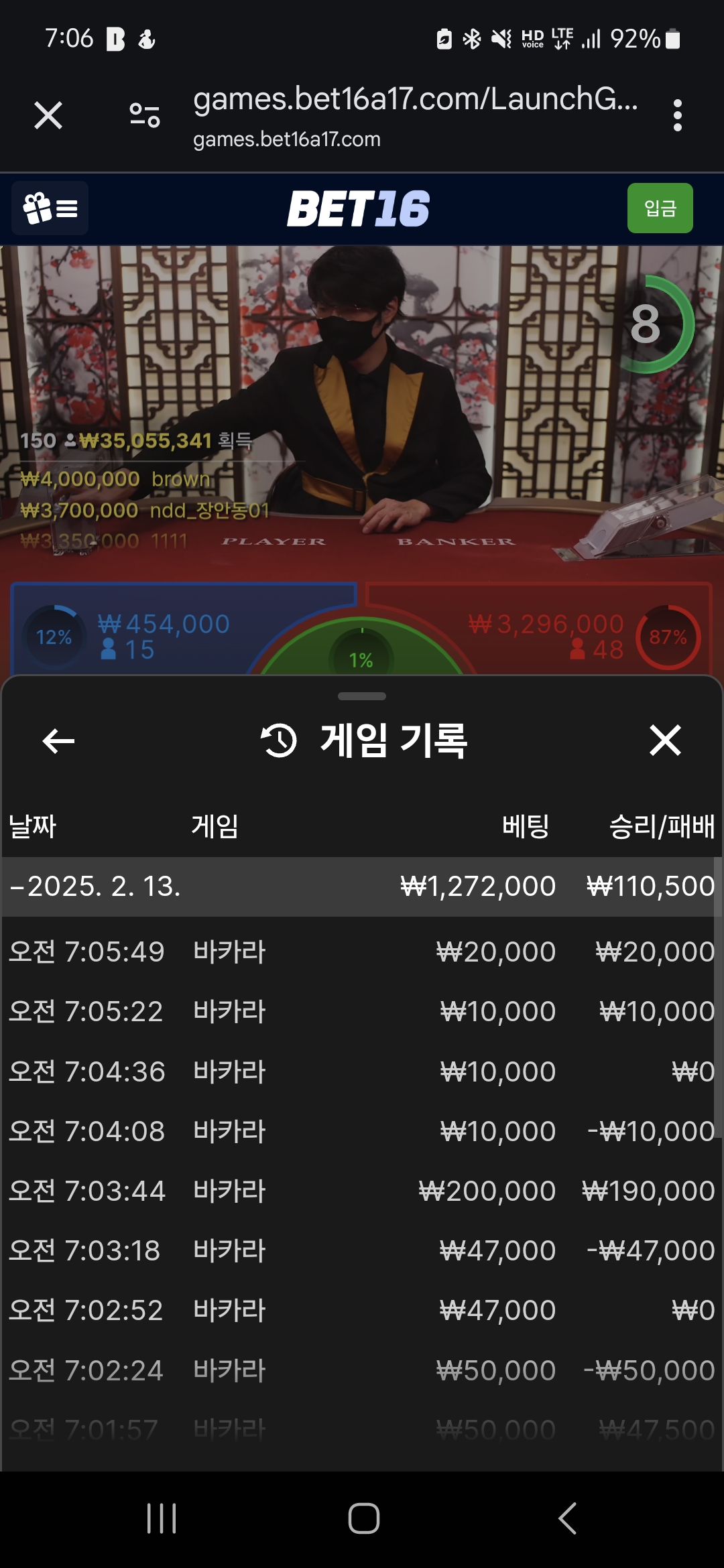
Task: Open the 오전 7:05:49 바카라 record
Action: (x=362, y=952)
